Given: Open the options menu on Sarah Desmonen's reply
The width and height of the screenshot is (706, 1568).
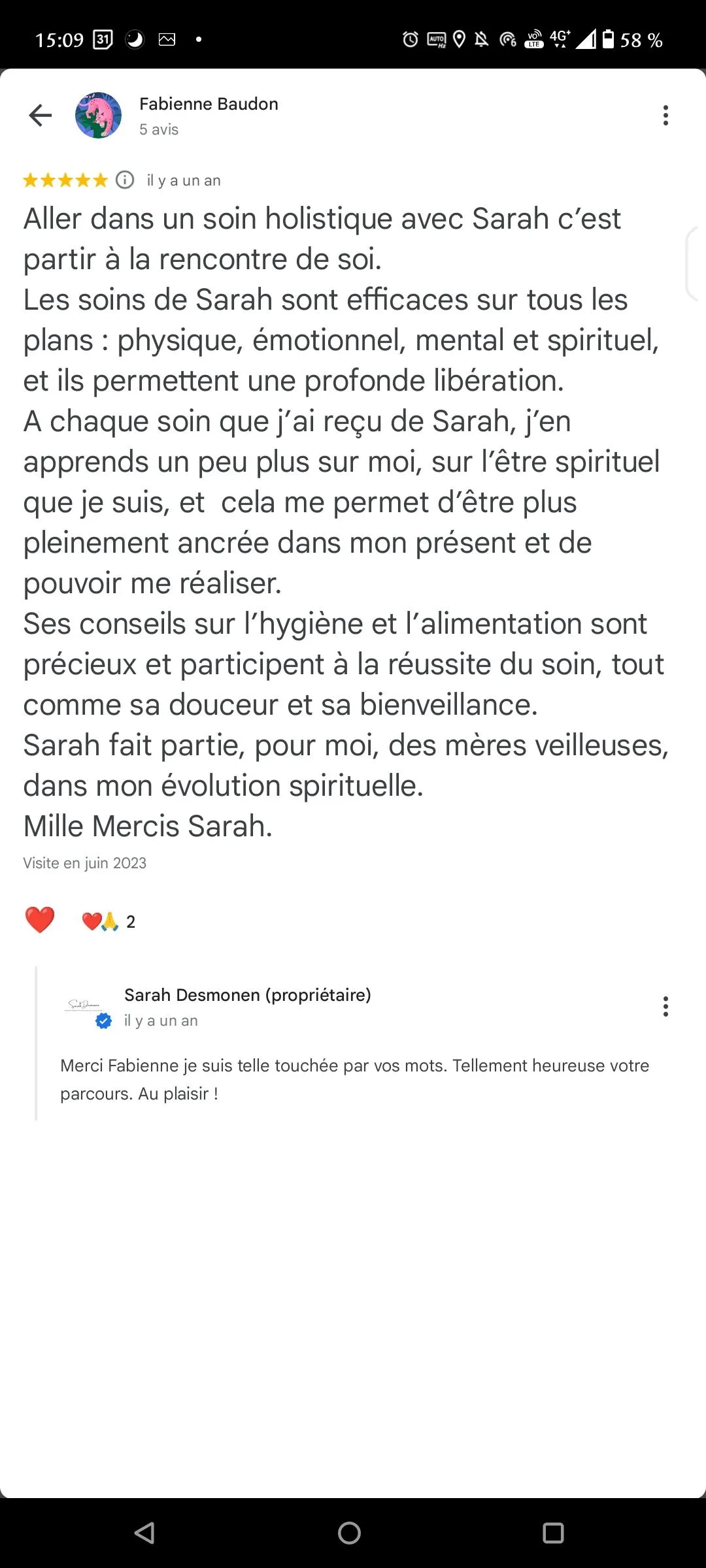Looking at the screenshot, I should 665,1006.
